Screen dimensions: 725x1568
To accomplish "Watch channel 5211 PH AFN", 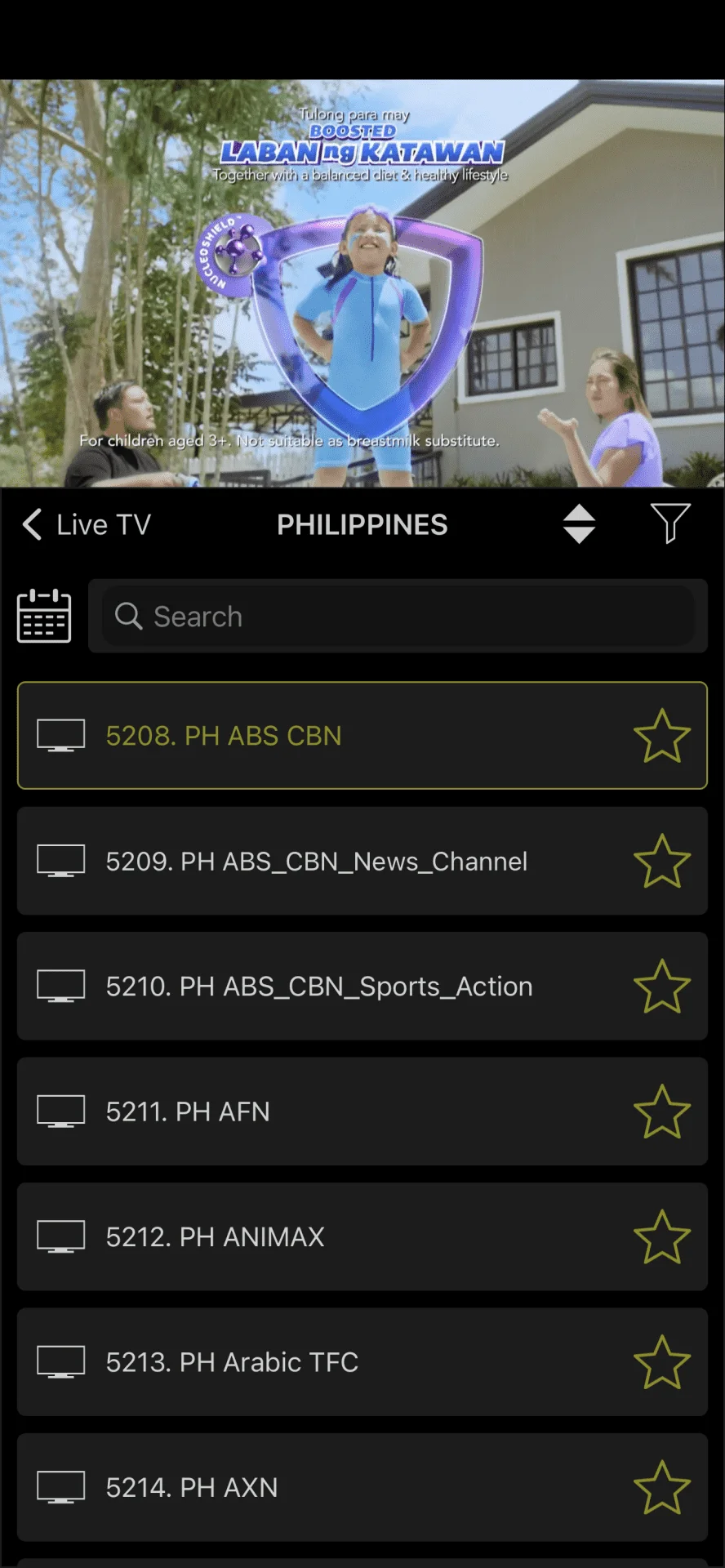I will [x=362, y=1111].
